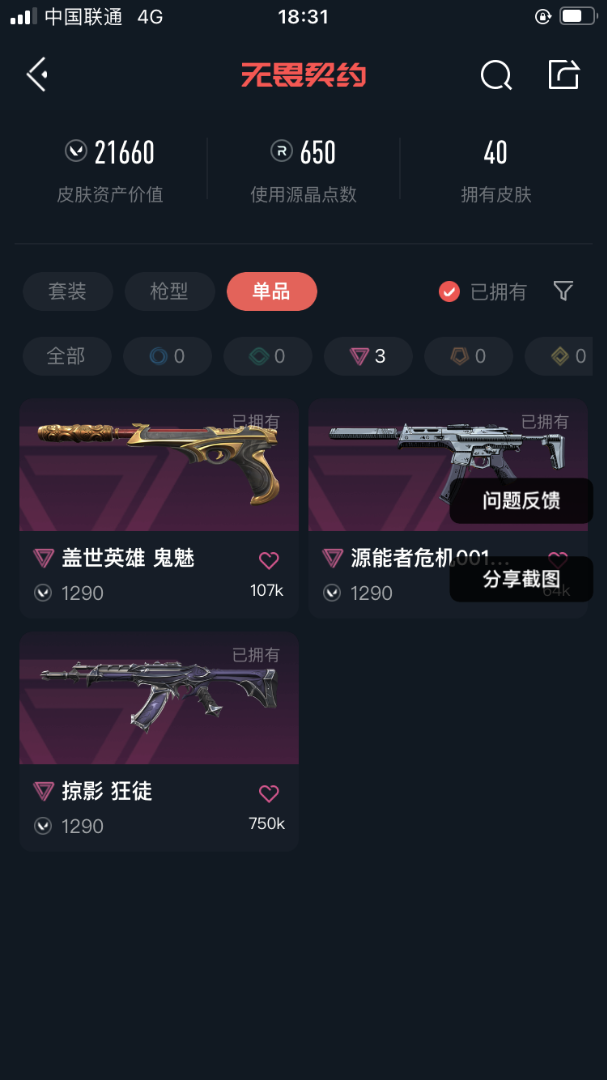Select the 单品 tab
The image size is (607, 1080).
click(x=271, y=291)
